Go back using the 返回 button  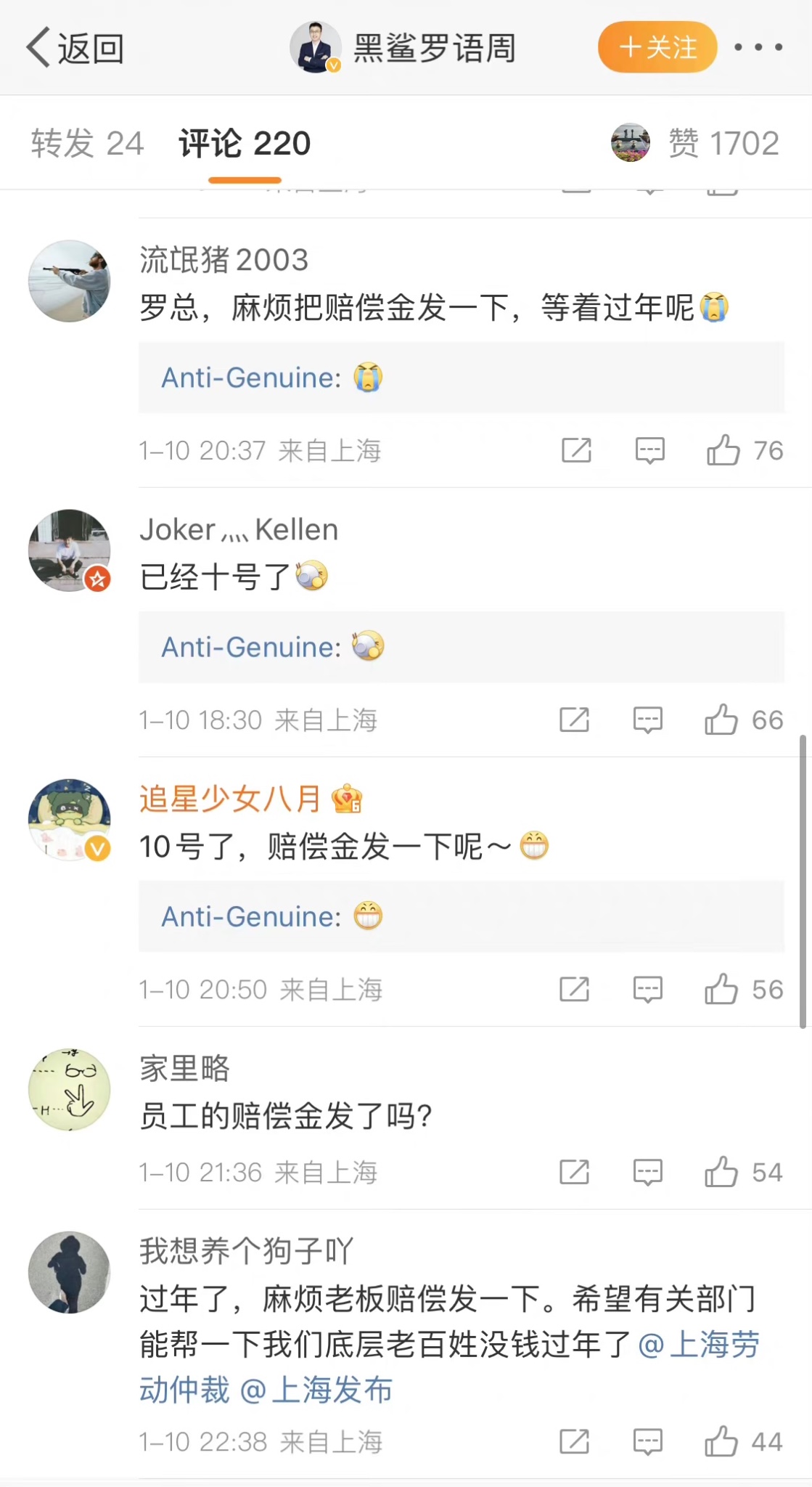click(x=75, y=48)
